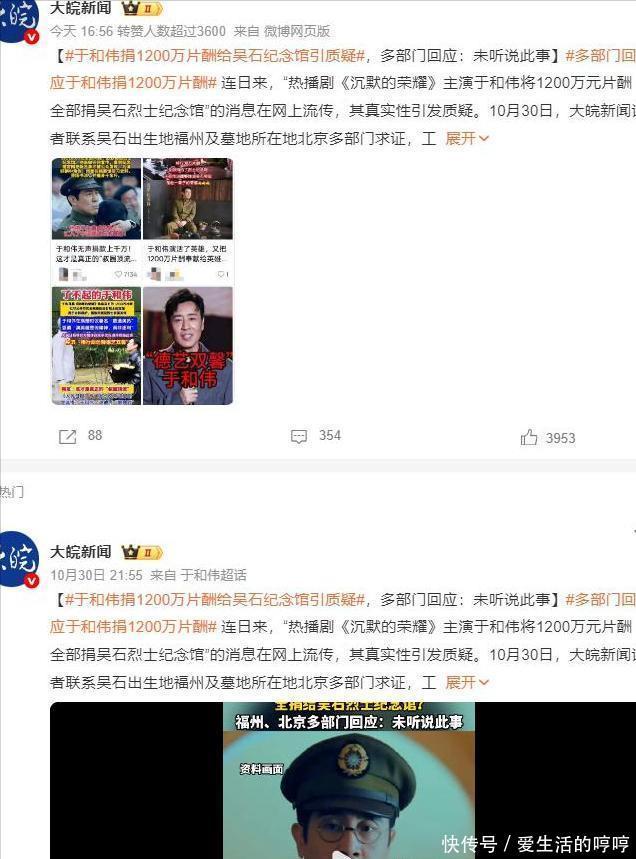
Task: Open the 大皖新闻 profile from the first post
Action: [x=81, y=9]
